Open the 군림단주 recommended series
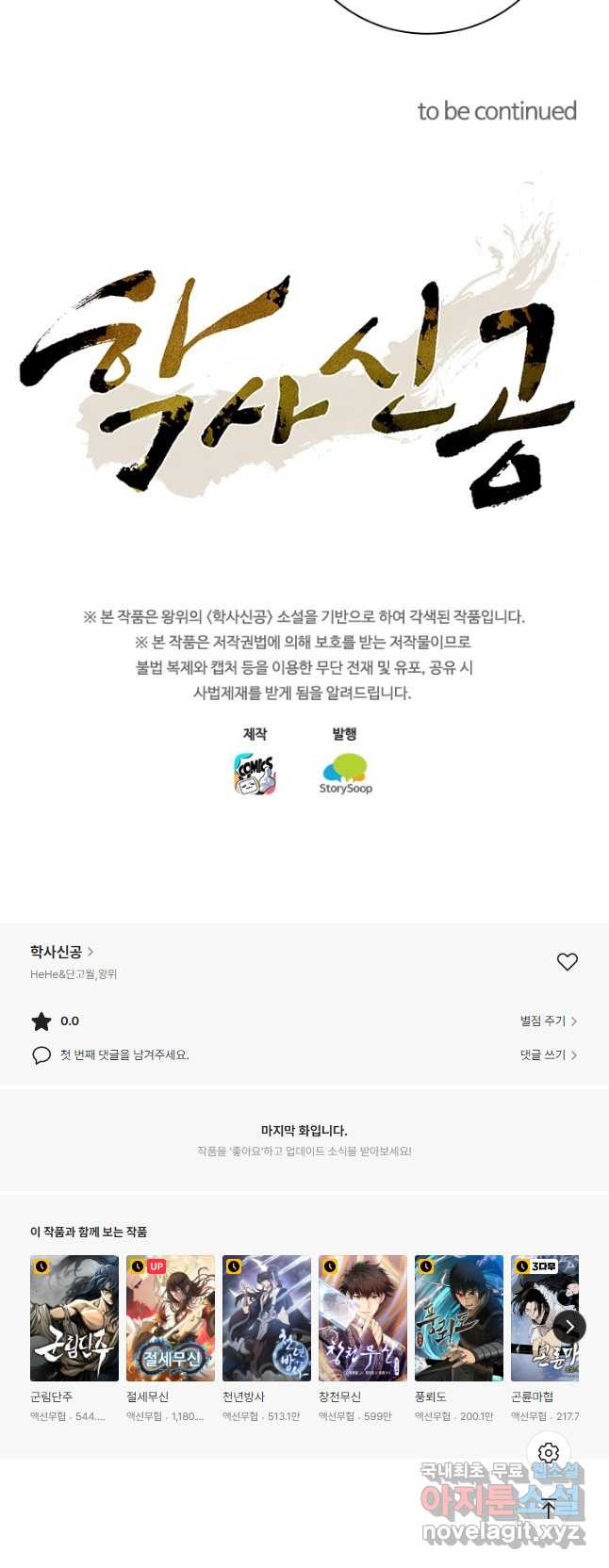Viewport: 609px width, 1568px height. pyautogui.click(x=74, y=1318)
